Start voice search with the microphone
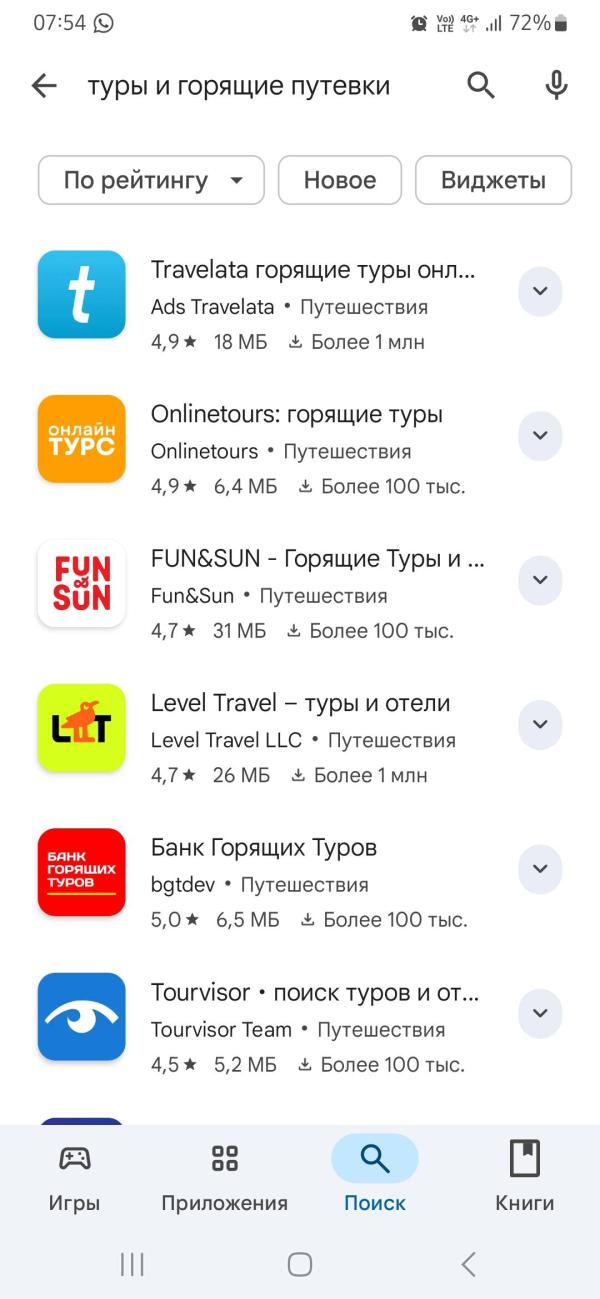600x1299 pixels. [x=557, y=86]
